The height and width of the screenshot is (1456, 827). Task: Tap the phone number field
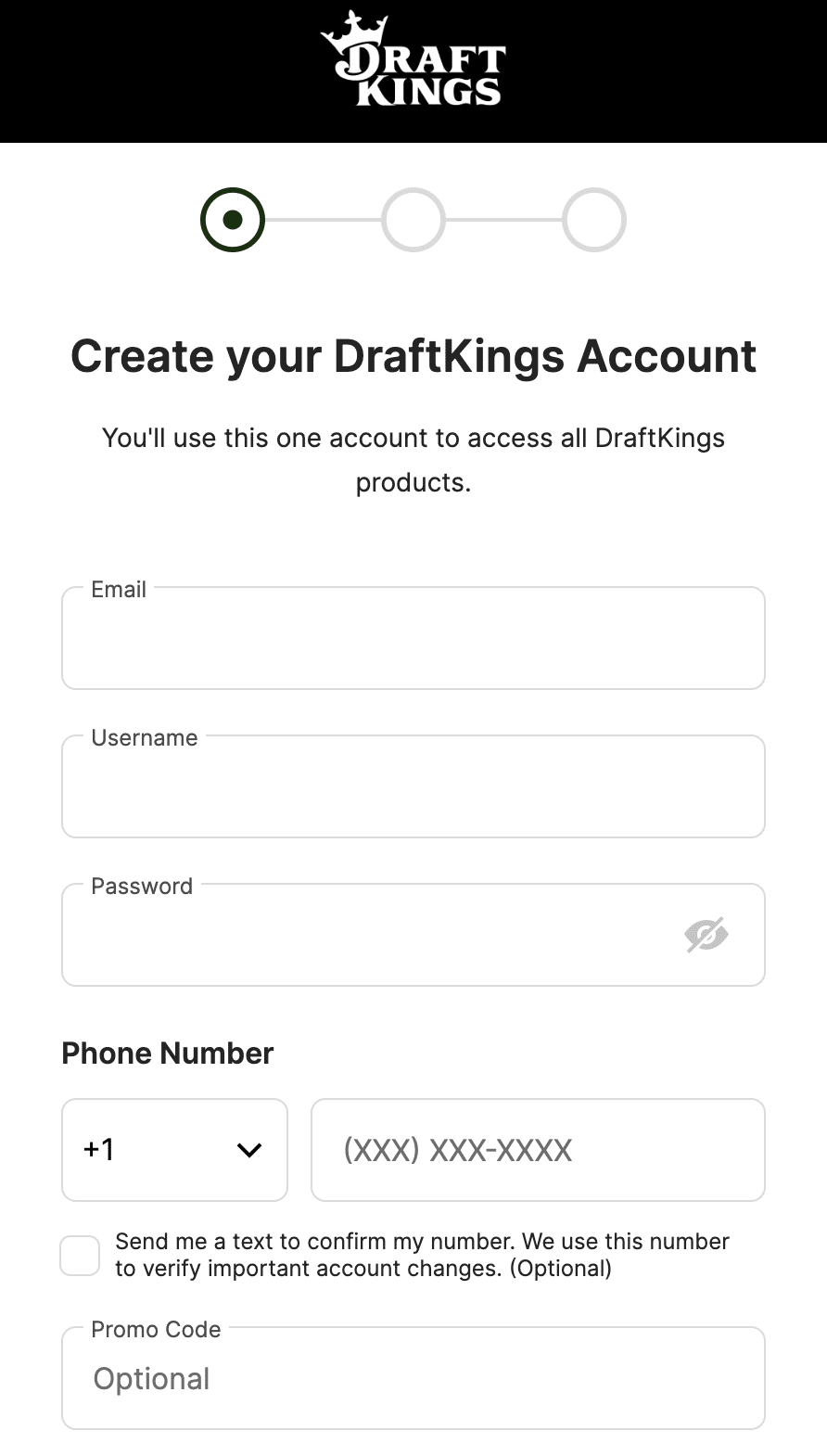point(538,1150)
